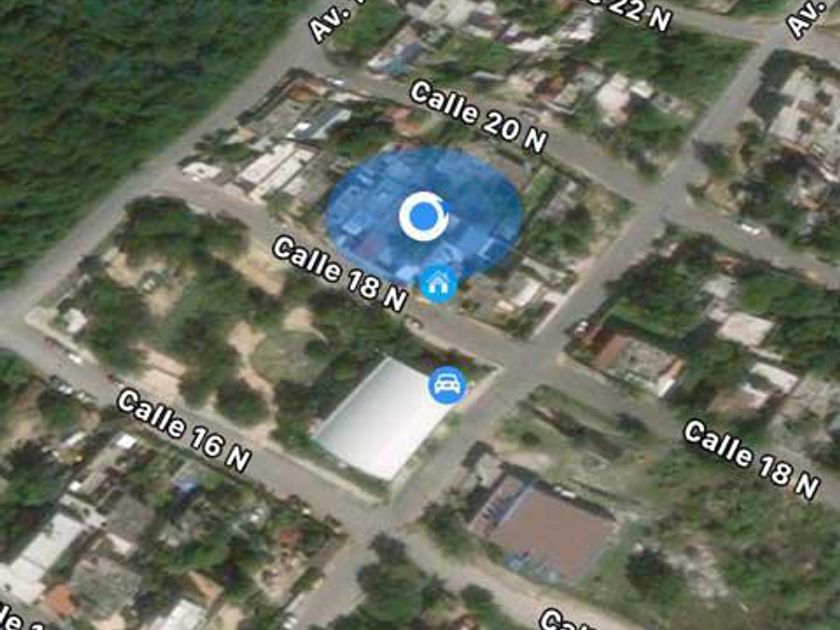Tap the current location dot
Viewport: 840px width, 630px height.
point(424,216)
